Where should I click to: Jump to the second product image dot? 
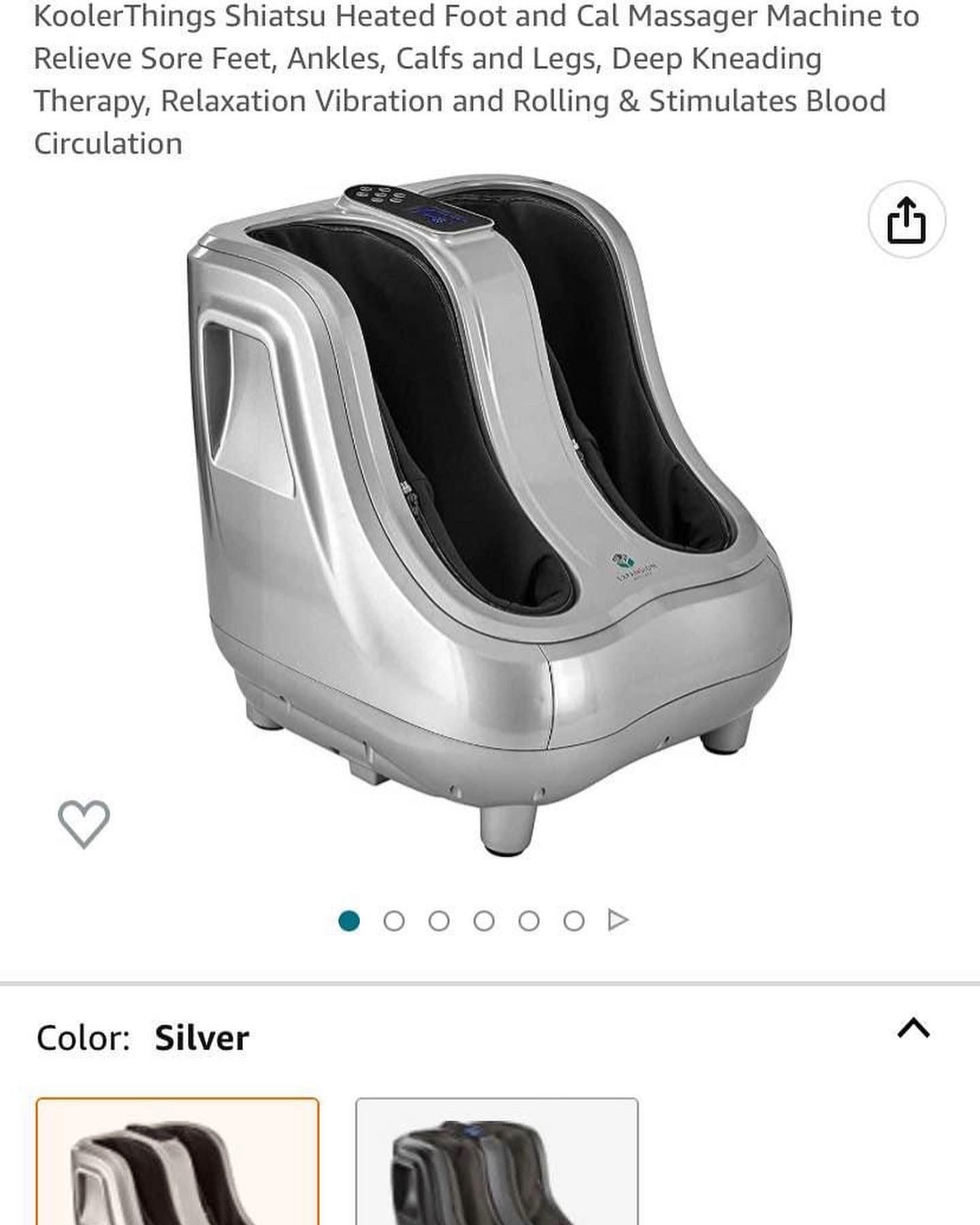[394, 921]
